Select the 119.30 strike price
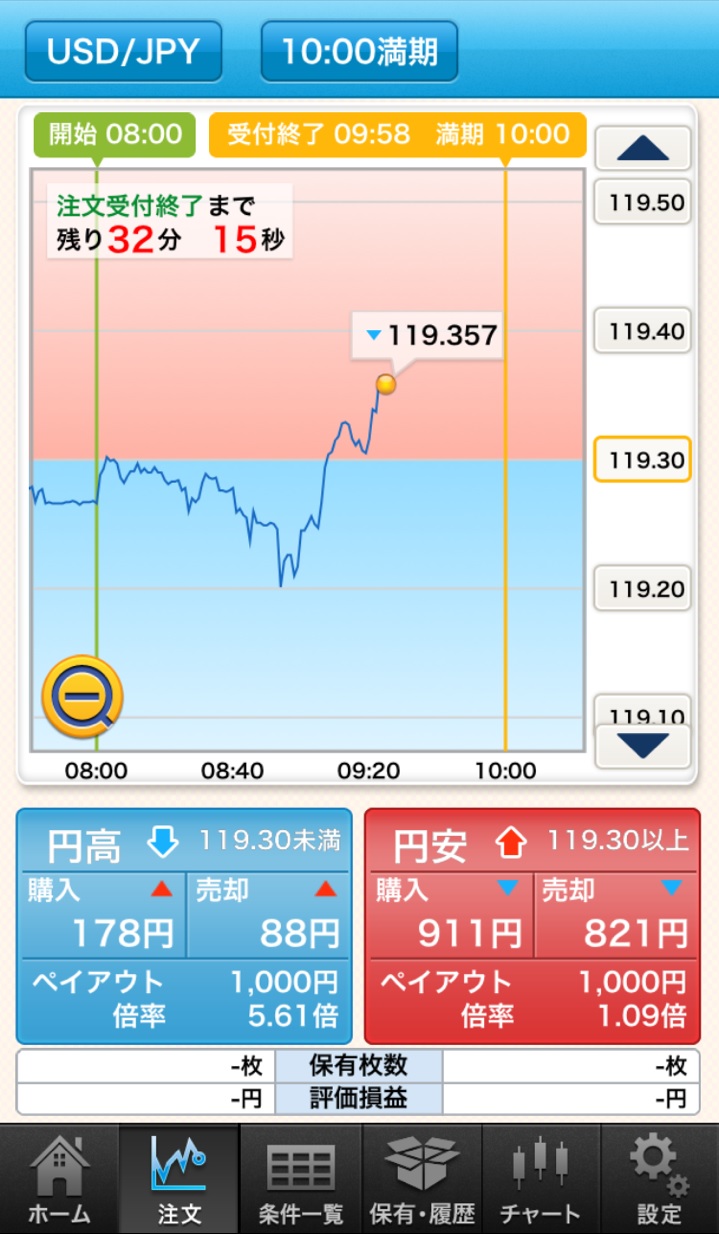 tap(643, 460)
